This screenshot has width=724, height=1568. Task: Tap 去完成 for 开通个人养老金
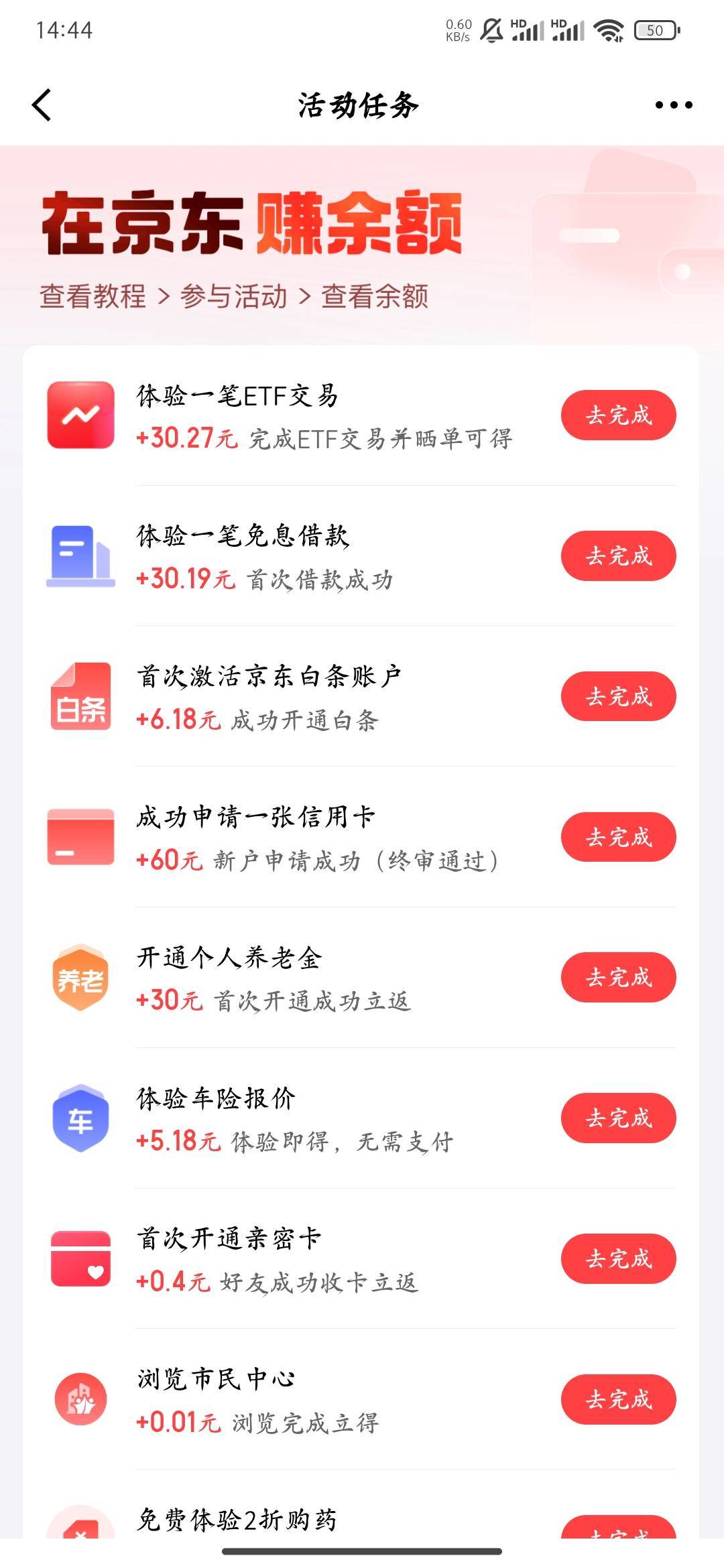pyautogui.click(x=618, y=978)
